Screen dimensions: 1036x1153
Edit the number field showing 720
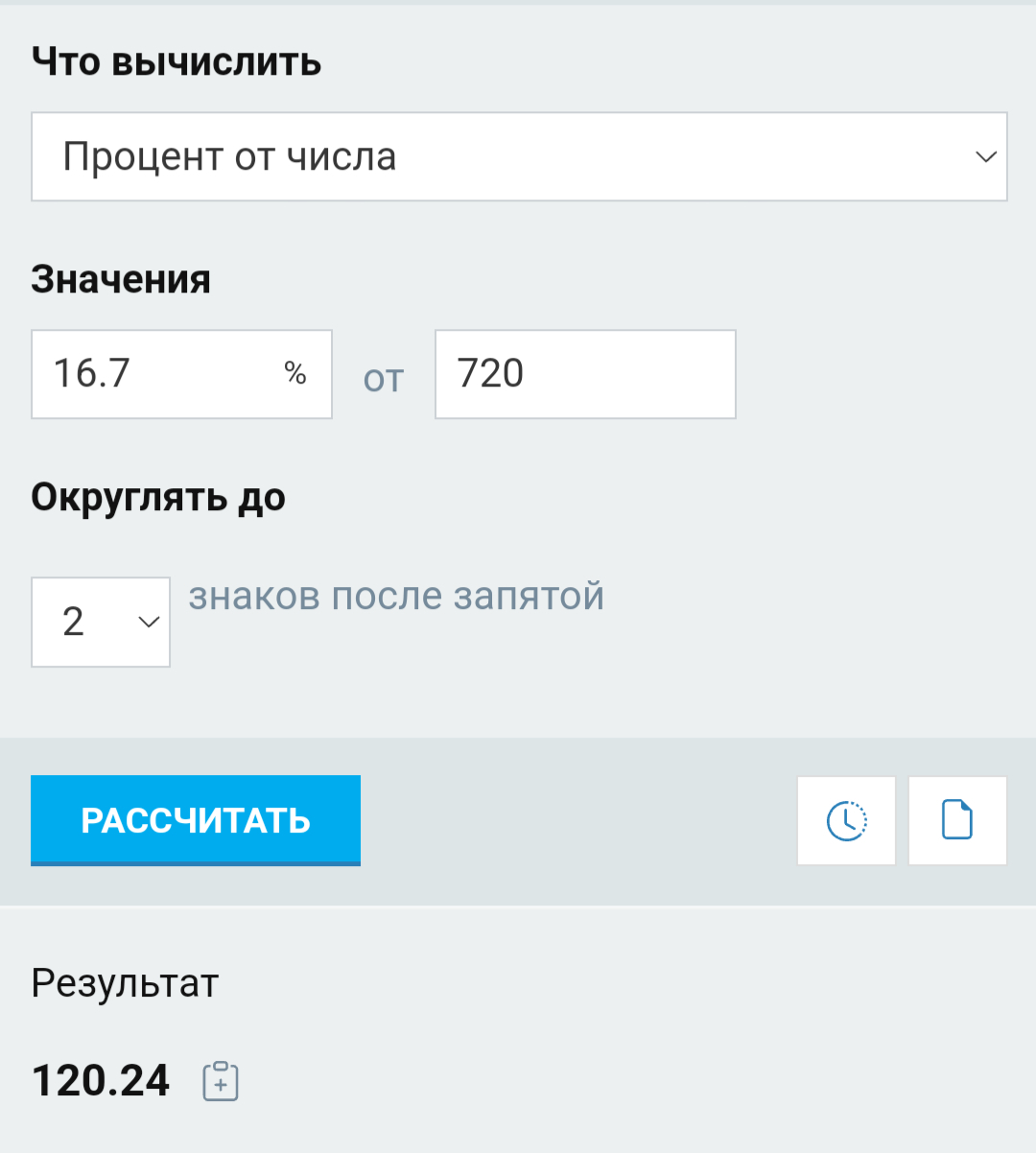click(x=584, y=374)
